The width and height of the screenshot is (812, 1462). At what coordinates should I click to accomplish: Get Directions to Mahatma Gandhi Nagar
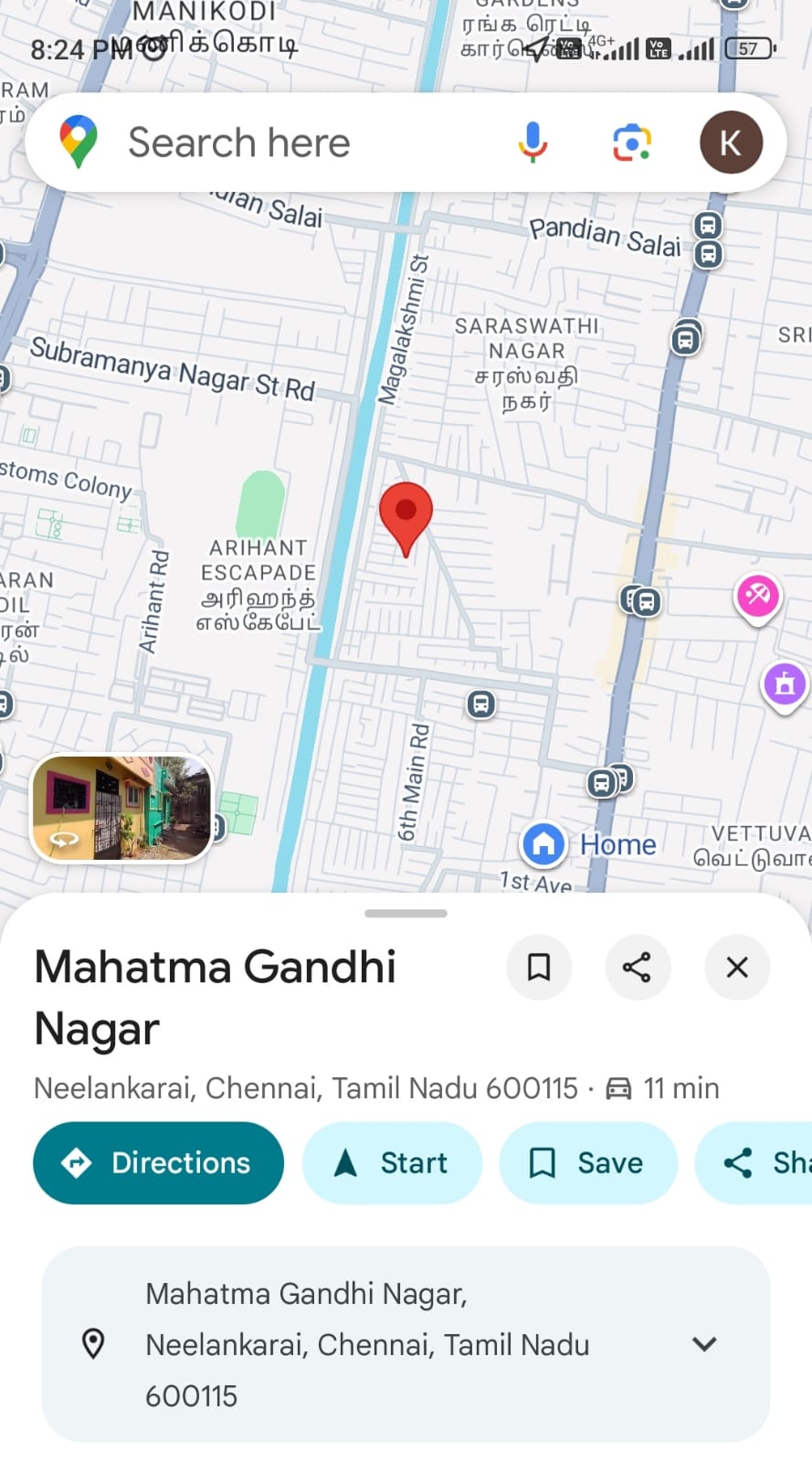pos(158,1162)
